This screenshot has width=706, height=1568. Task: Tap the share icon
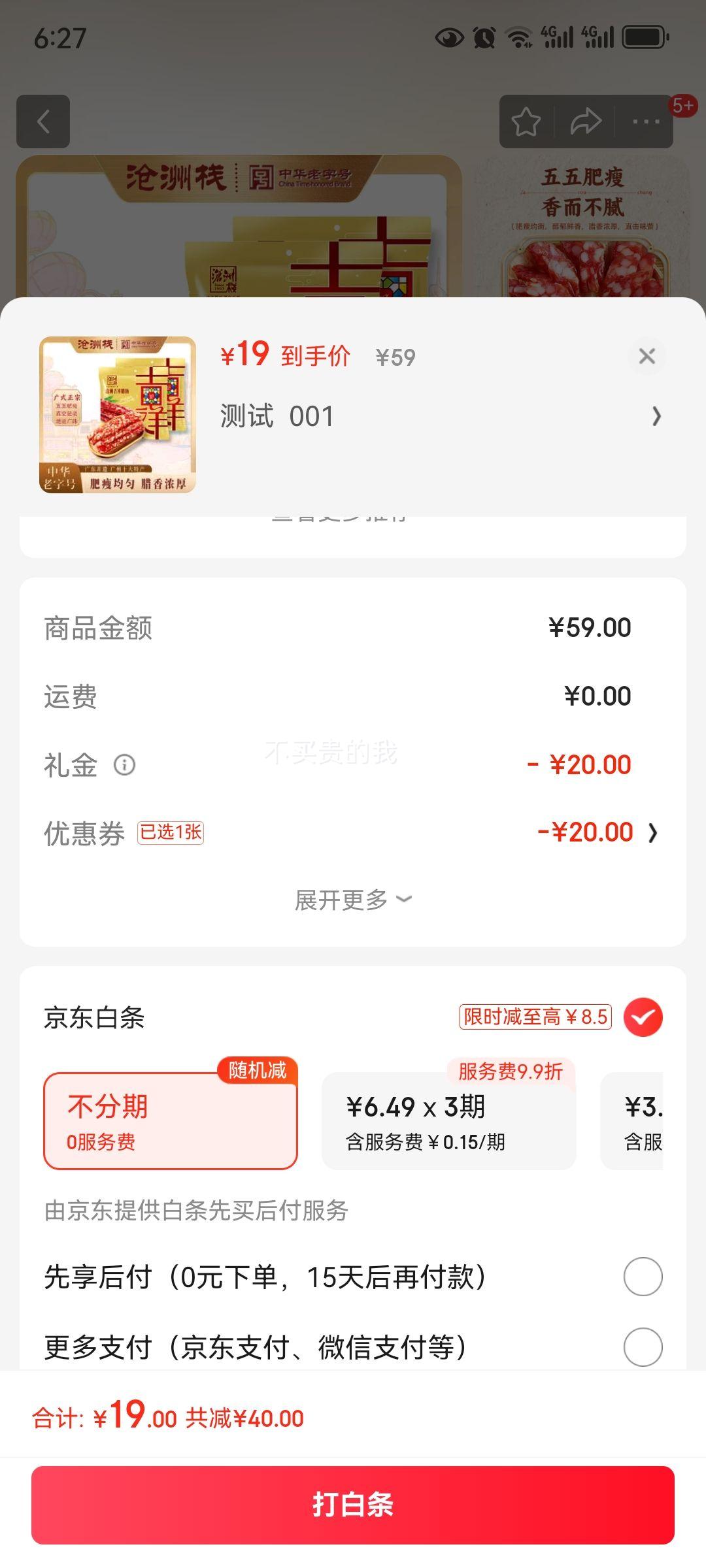point(586,120)
